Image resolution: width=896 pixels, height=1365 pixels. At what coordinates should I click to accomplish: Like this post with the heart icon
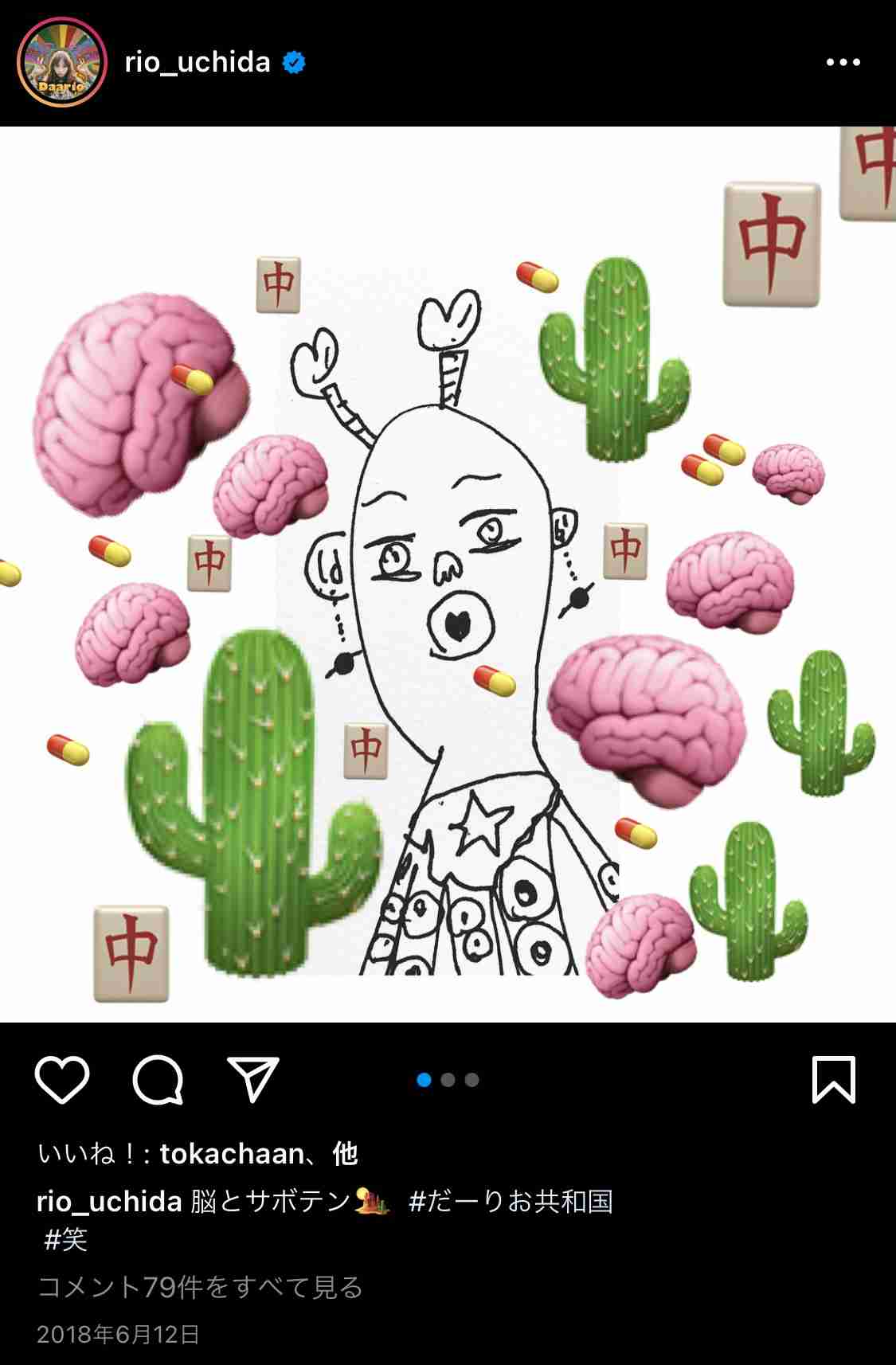click(62, 1080)
